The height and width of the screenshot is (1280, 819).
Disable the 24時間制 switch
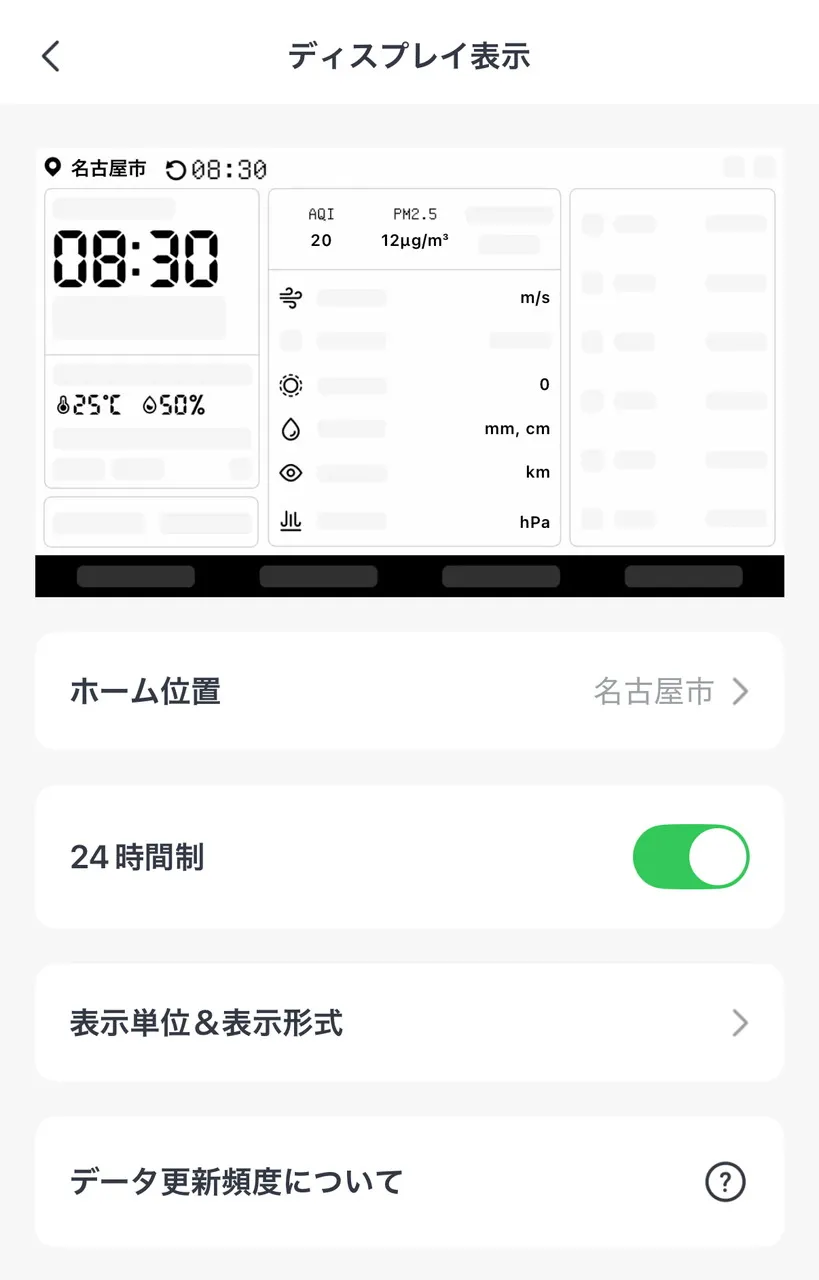(690, 857)
